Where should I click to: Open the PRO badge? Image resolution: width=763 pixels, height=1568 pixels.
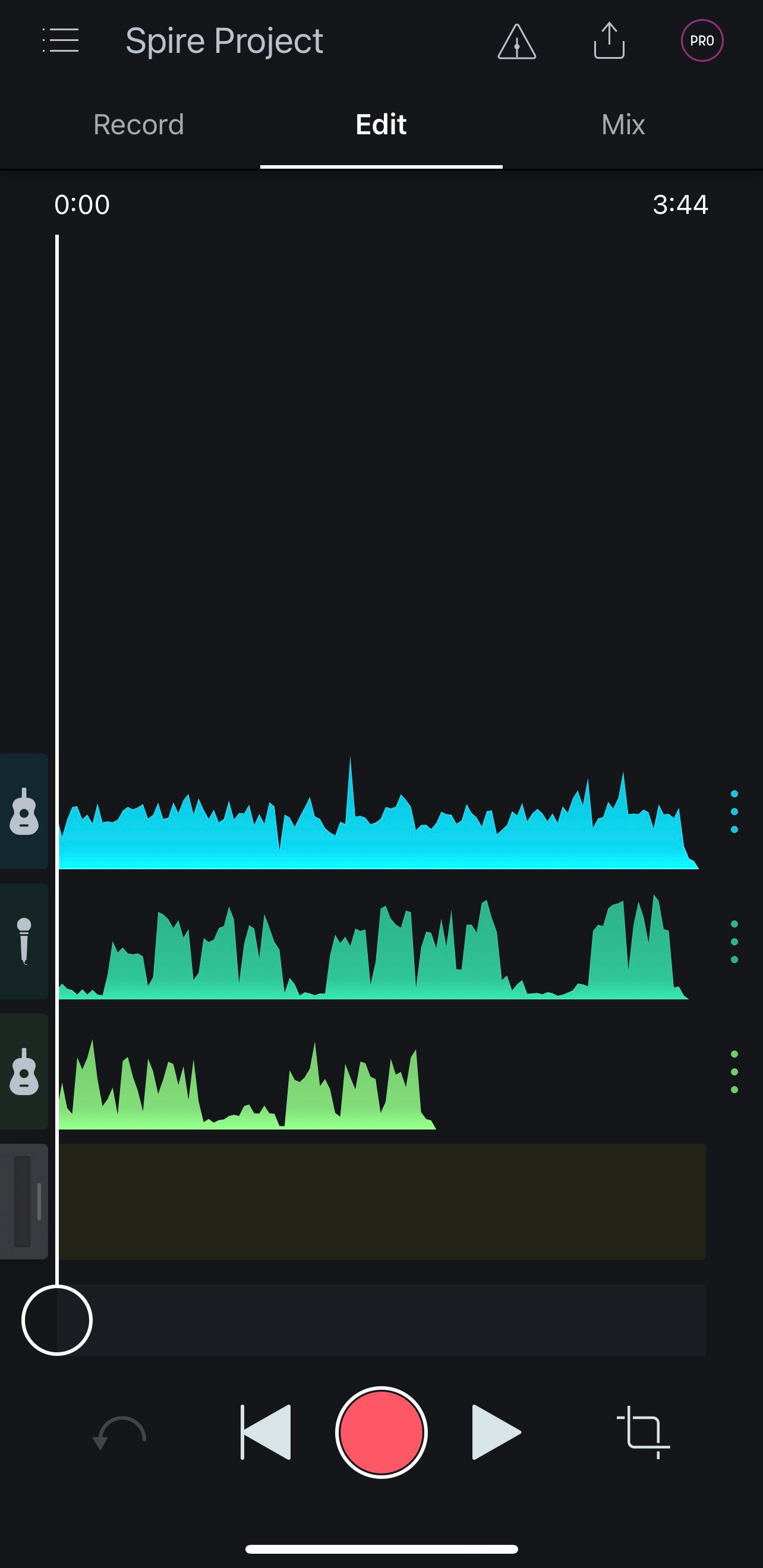pos(702,41)
